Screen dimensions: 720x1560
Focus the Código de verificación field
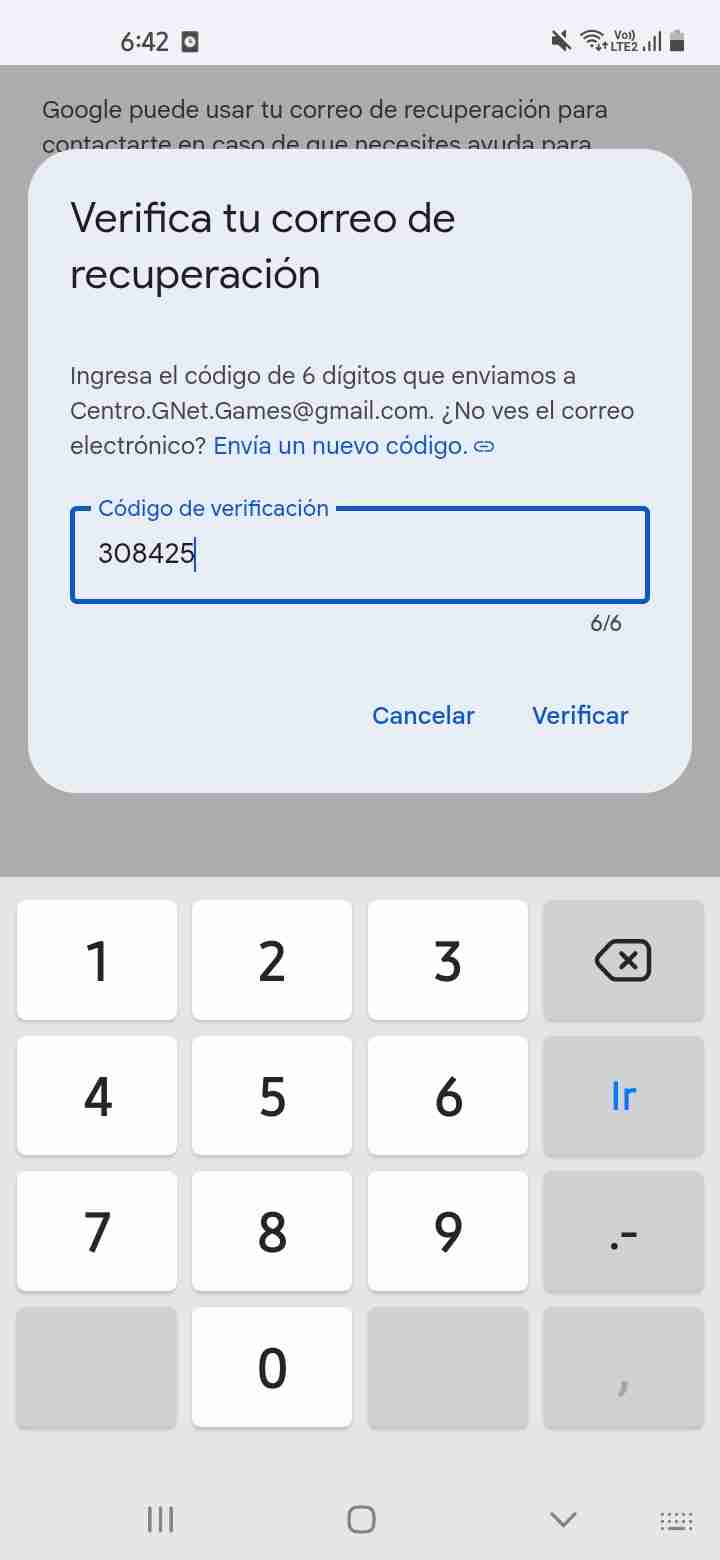pos(360,555)
